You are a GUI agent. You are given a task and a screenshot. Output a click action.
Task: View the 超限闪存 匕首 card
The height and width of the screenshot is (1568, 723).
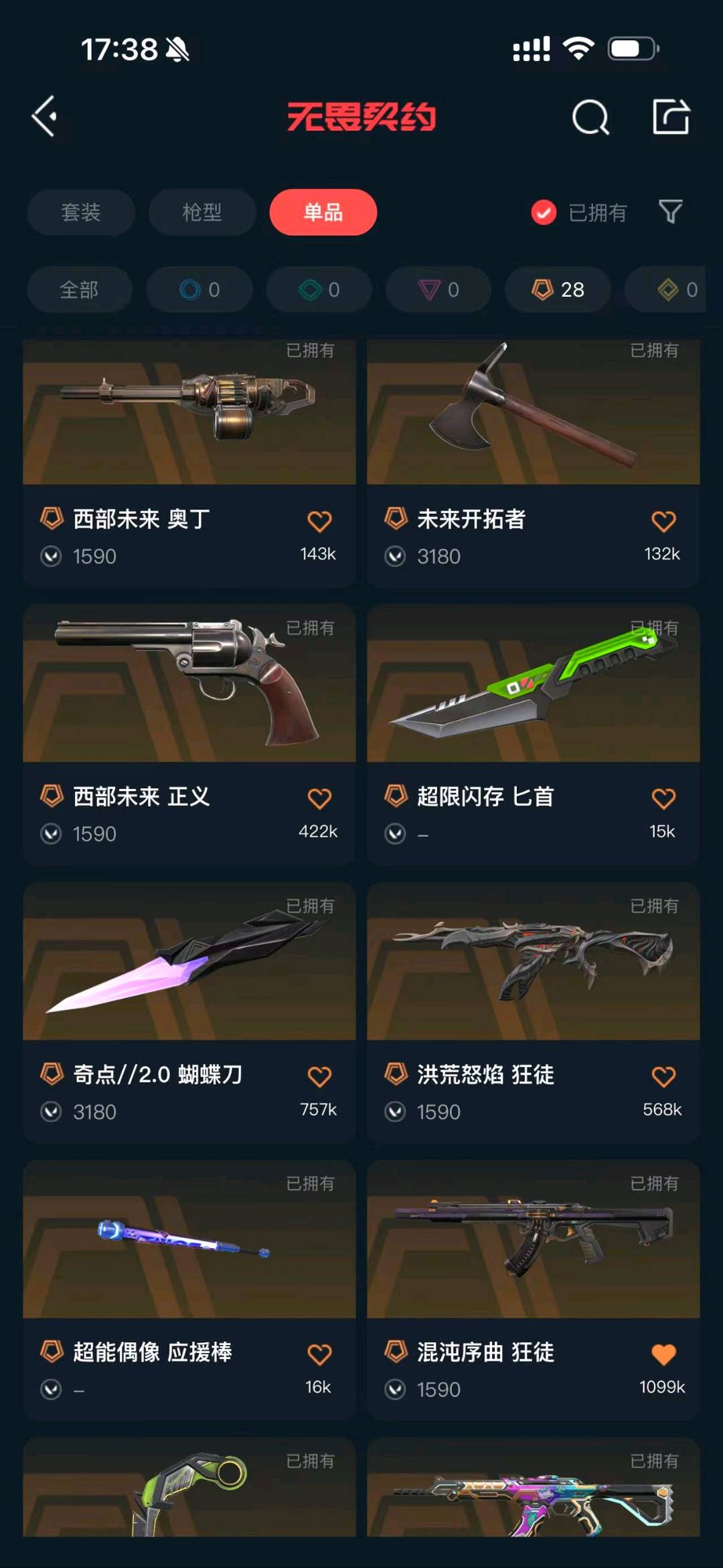(x=534, y=735)
